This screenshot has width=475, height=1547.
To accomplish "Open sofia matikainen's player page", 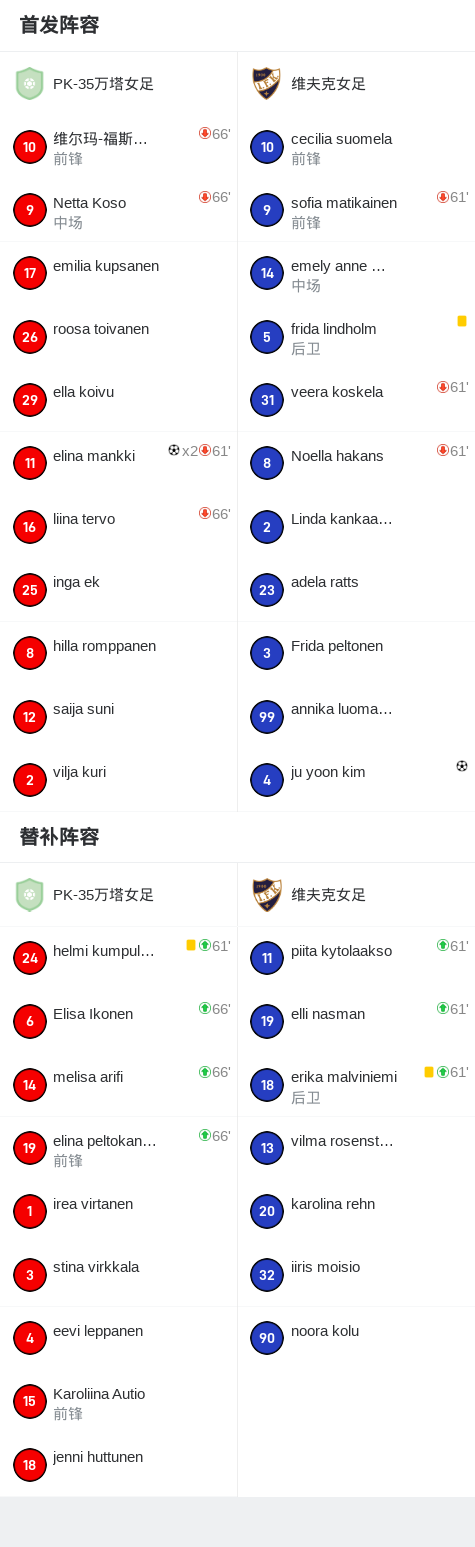I will click(x=356, y=210).
